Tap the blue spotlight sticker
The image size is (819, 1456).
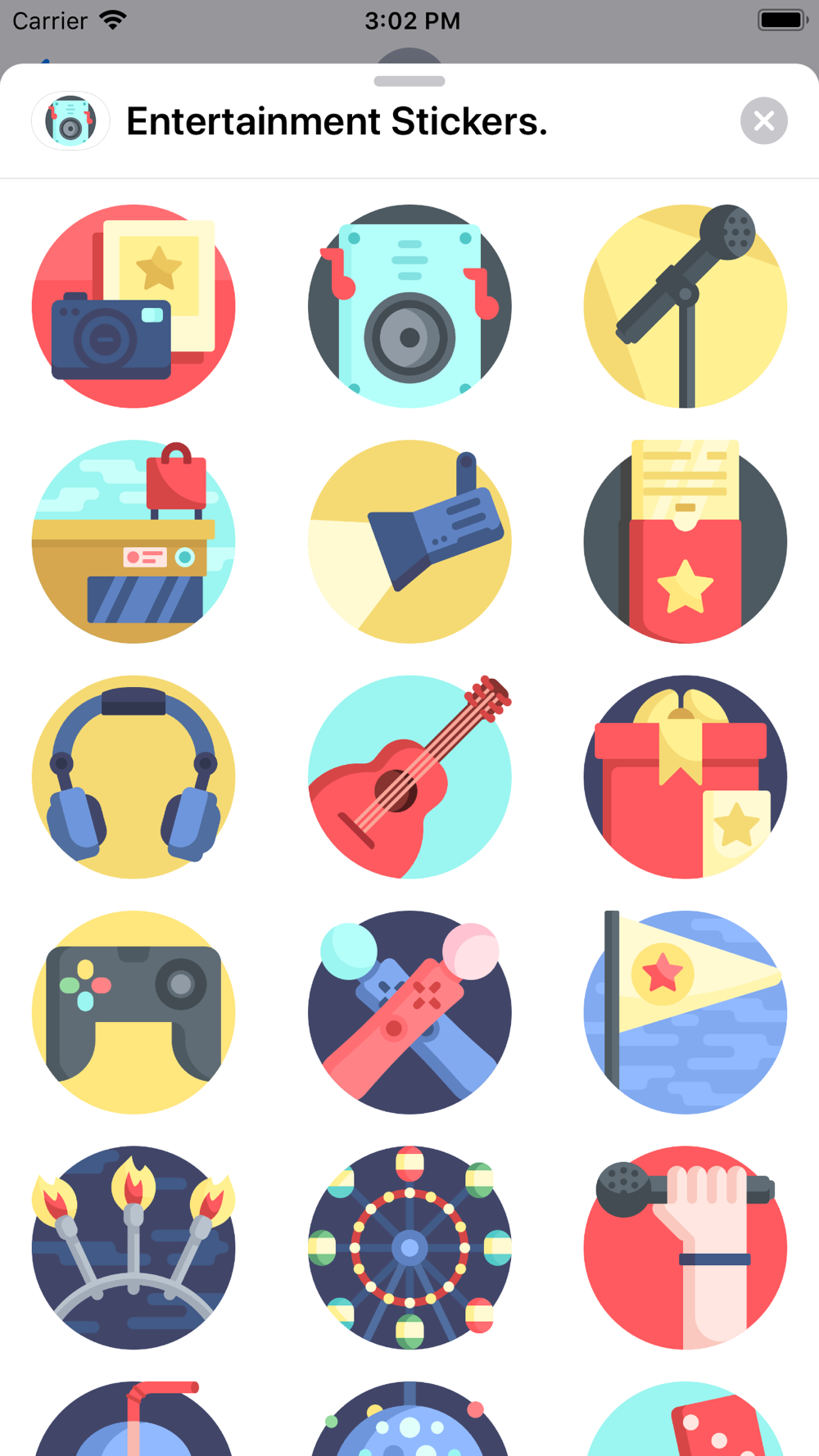(x=409, y=541)
